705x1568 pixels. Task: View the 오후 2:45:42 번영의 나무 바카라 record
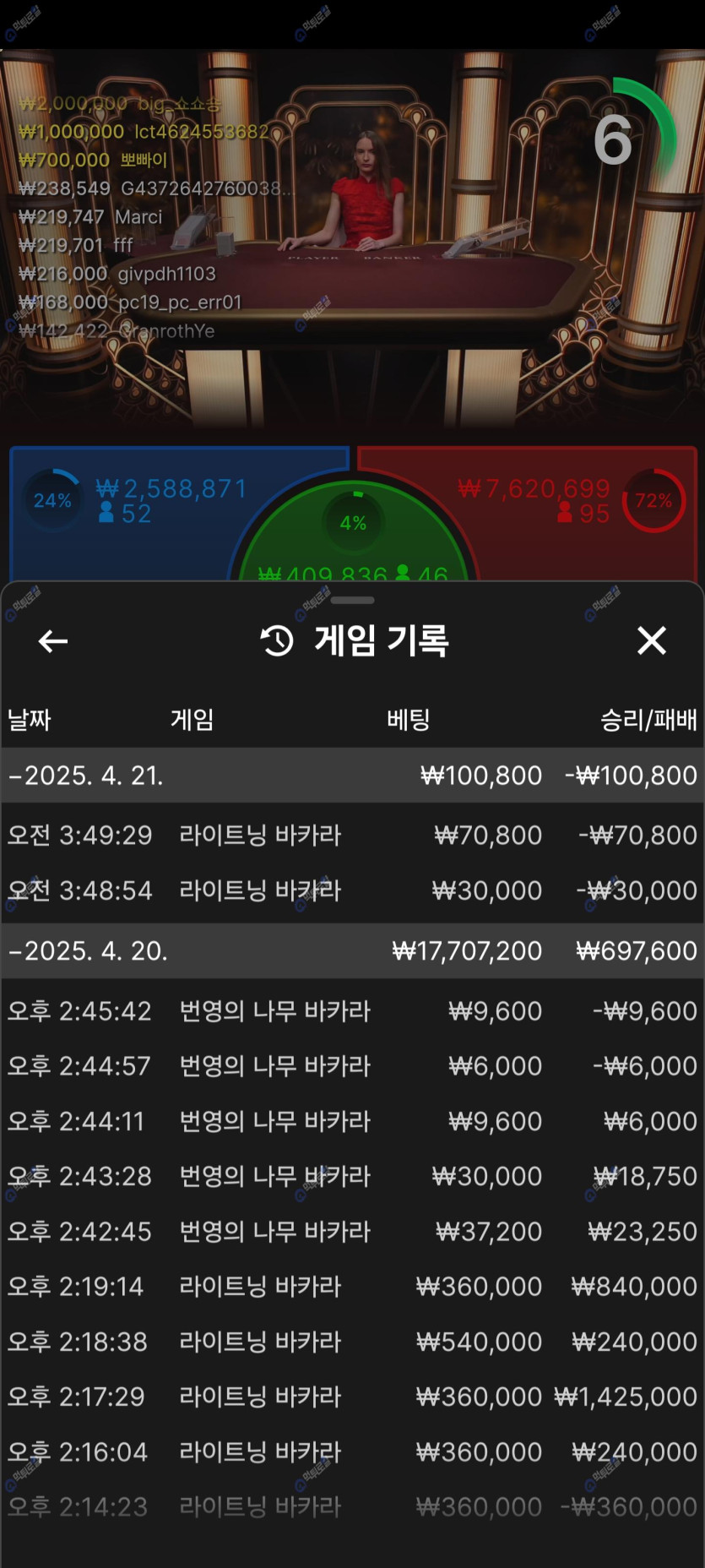(352, 1011)
